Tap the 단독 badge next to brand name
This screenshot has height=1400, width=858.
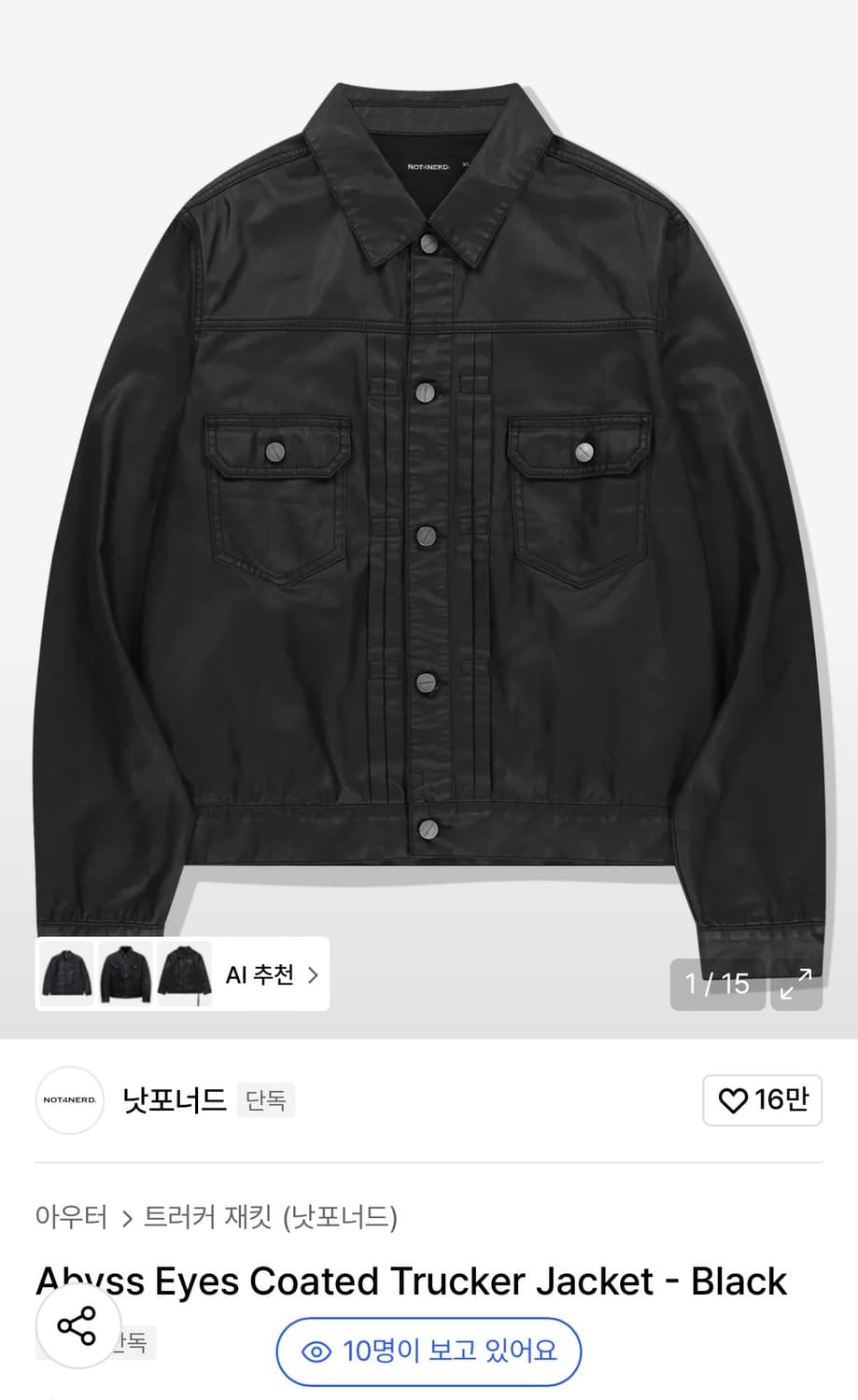click(x=265, y=1100)
